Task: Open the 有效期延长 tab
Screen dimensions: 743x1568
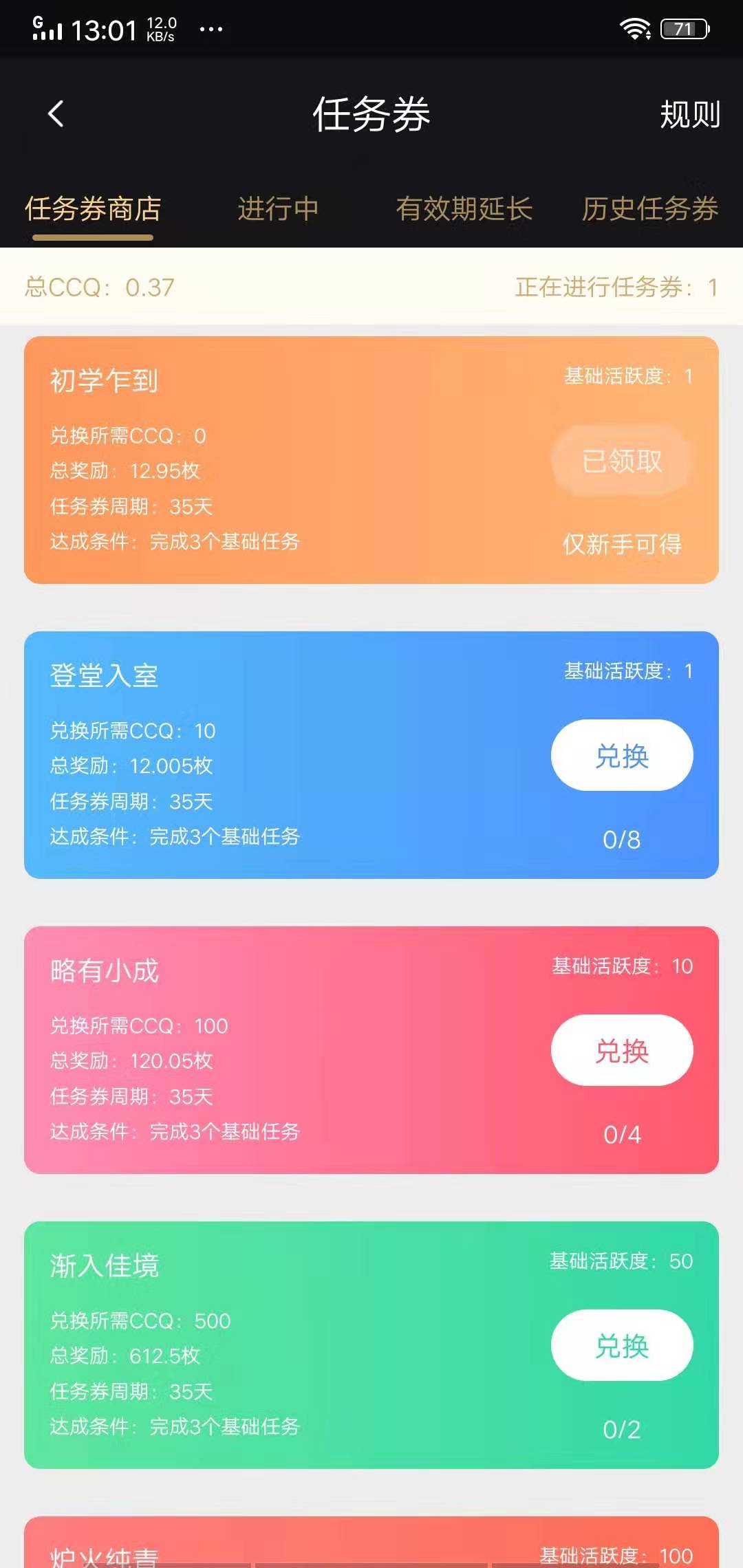Action: point(465,210)
